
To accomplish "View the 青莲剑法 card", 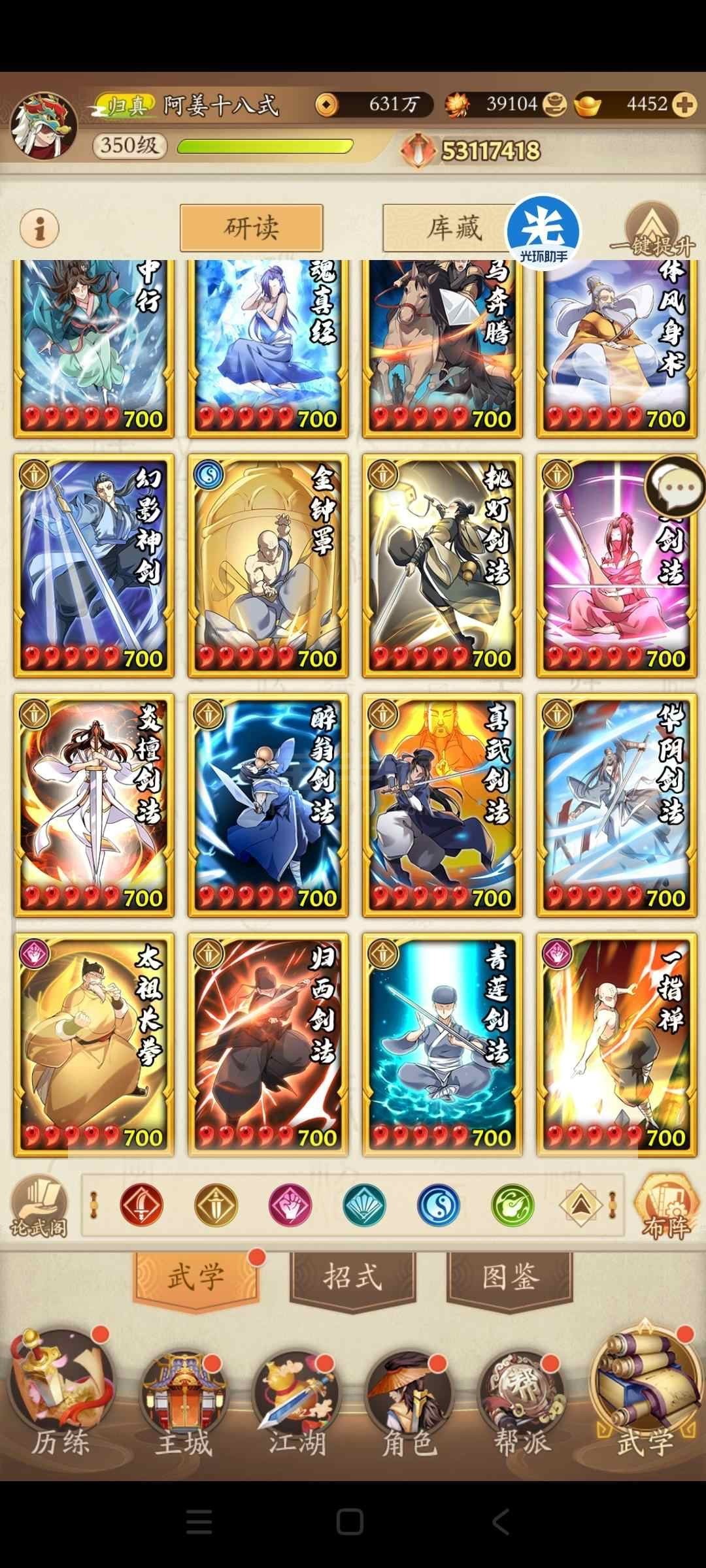I will pos(443,1045).
